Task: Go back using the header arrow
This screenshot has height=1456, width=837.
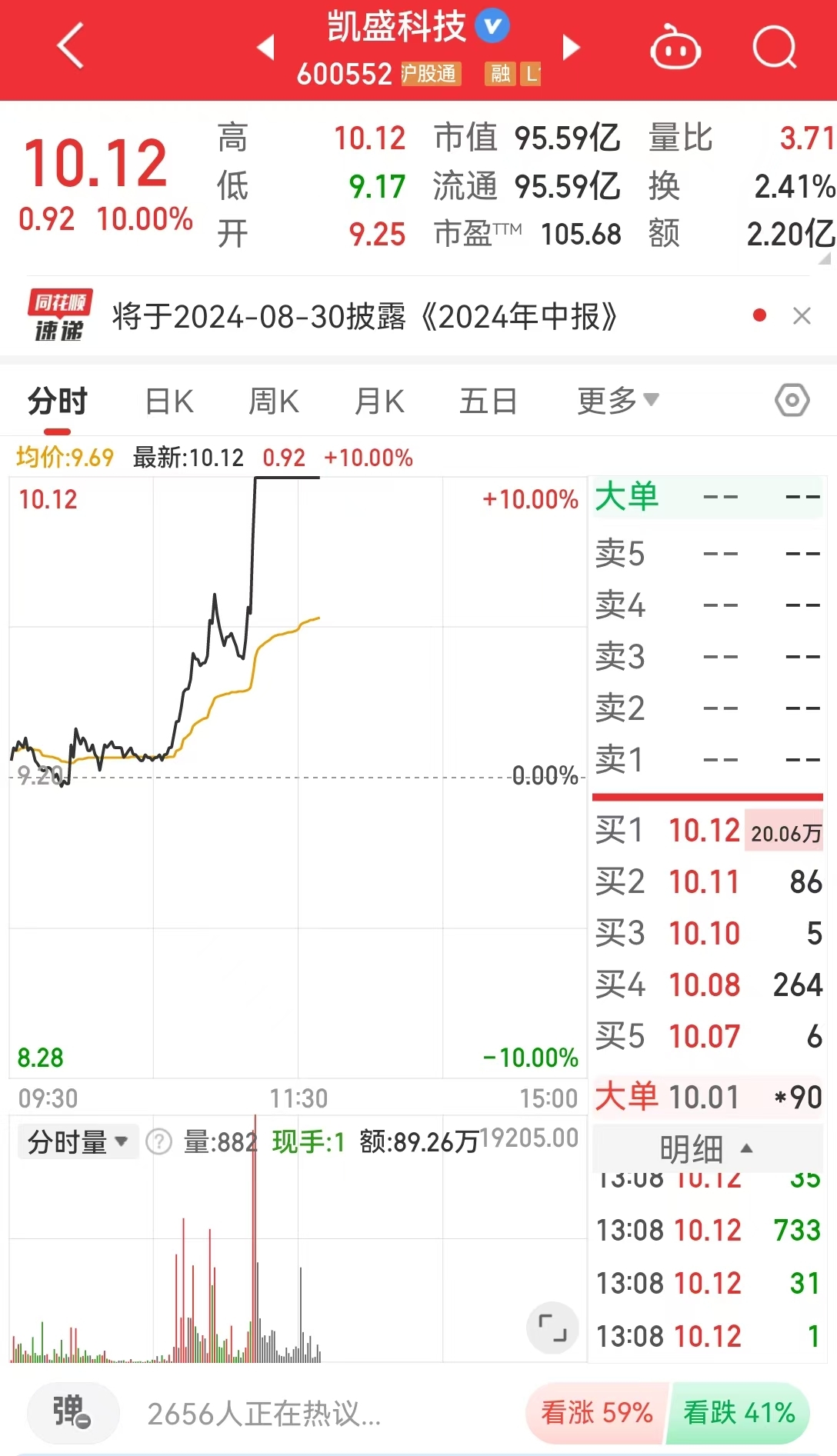Action: [70, 46]
